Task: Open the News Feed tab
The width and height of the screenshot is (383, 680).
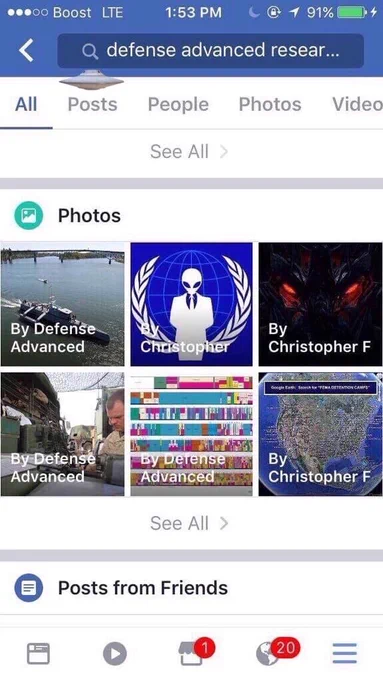Action: pos(38,654)
